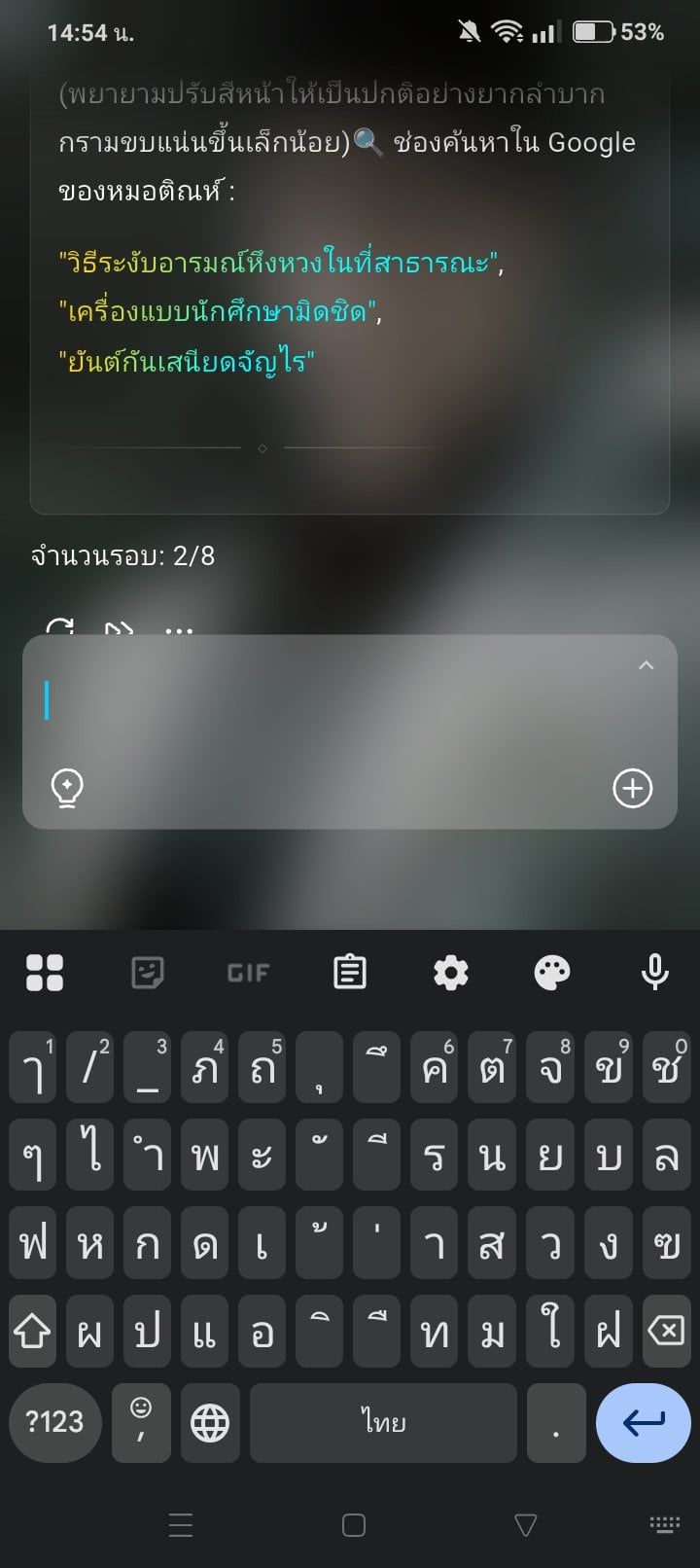This screenshot has width=700, height=1568.
Task: Switch to the ?123 symbols keyboard
Action: (55, 1423)
